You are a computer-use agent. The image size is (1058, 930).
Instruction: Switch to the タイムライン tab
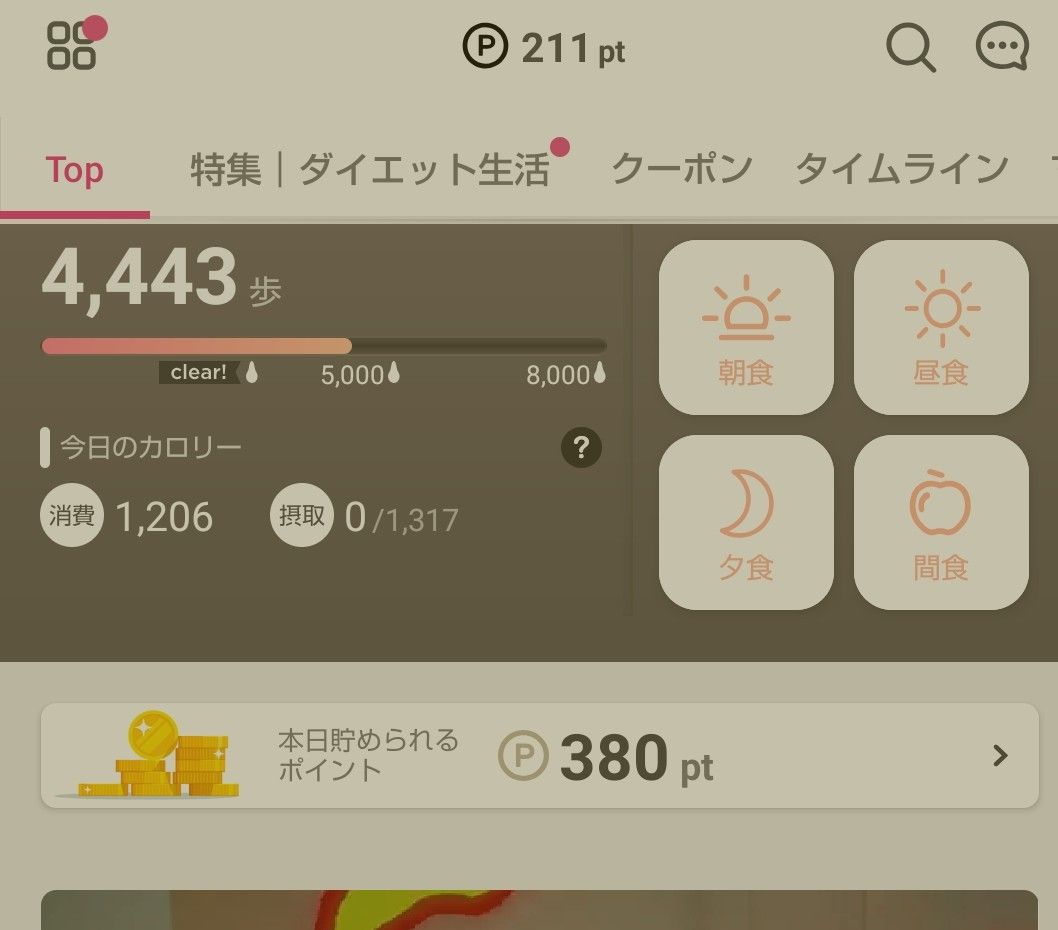pos(901,169)
